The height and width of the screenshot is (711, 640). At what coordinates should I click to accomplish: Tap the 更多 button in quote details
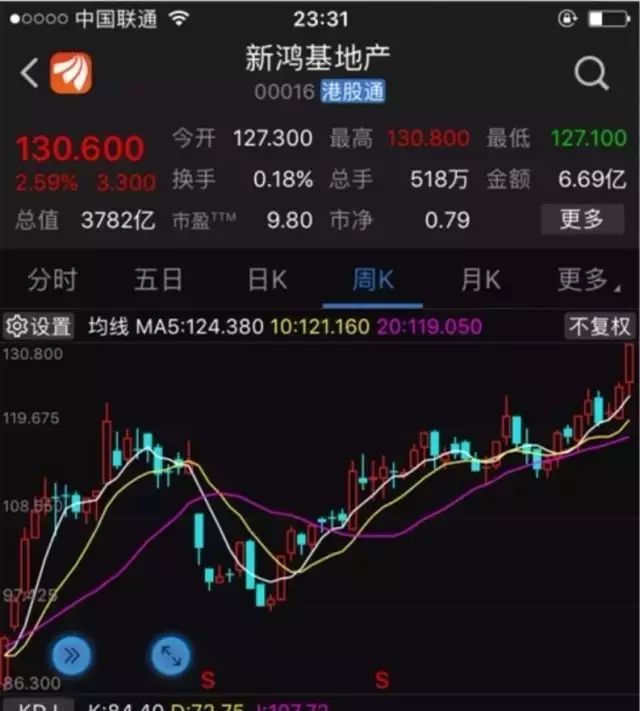pyautogui.click(x=581, y=218)
